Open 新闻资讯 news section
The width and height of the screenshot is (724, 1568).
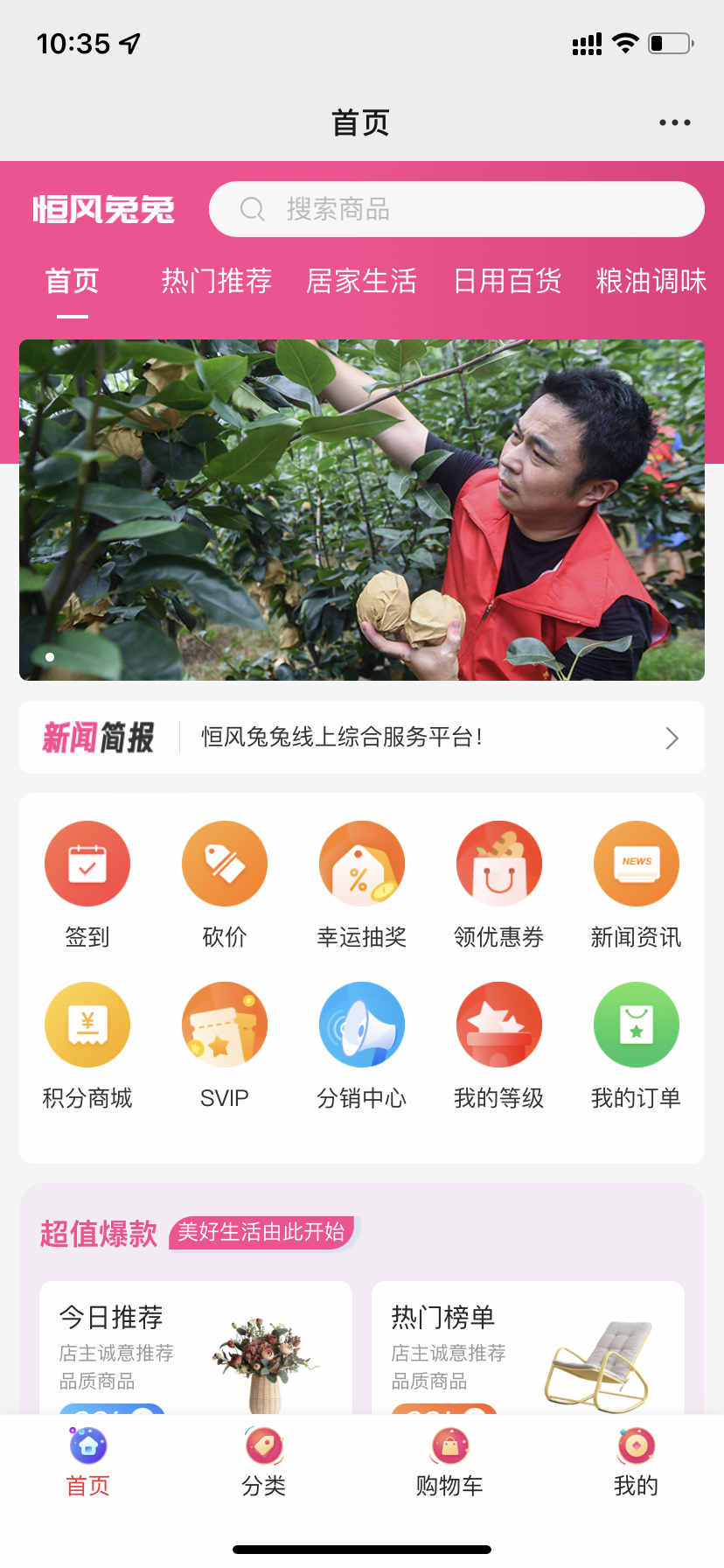point(636,884)
